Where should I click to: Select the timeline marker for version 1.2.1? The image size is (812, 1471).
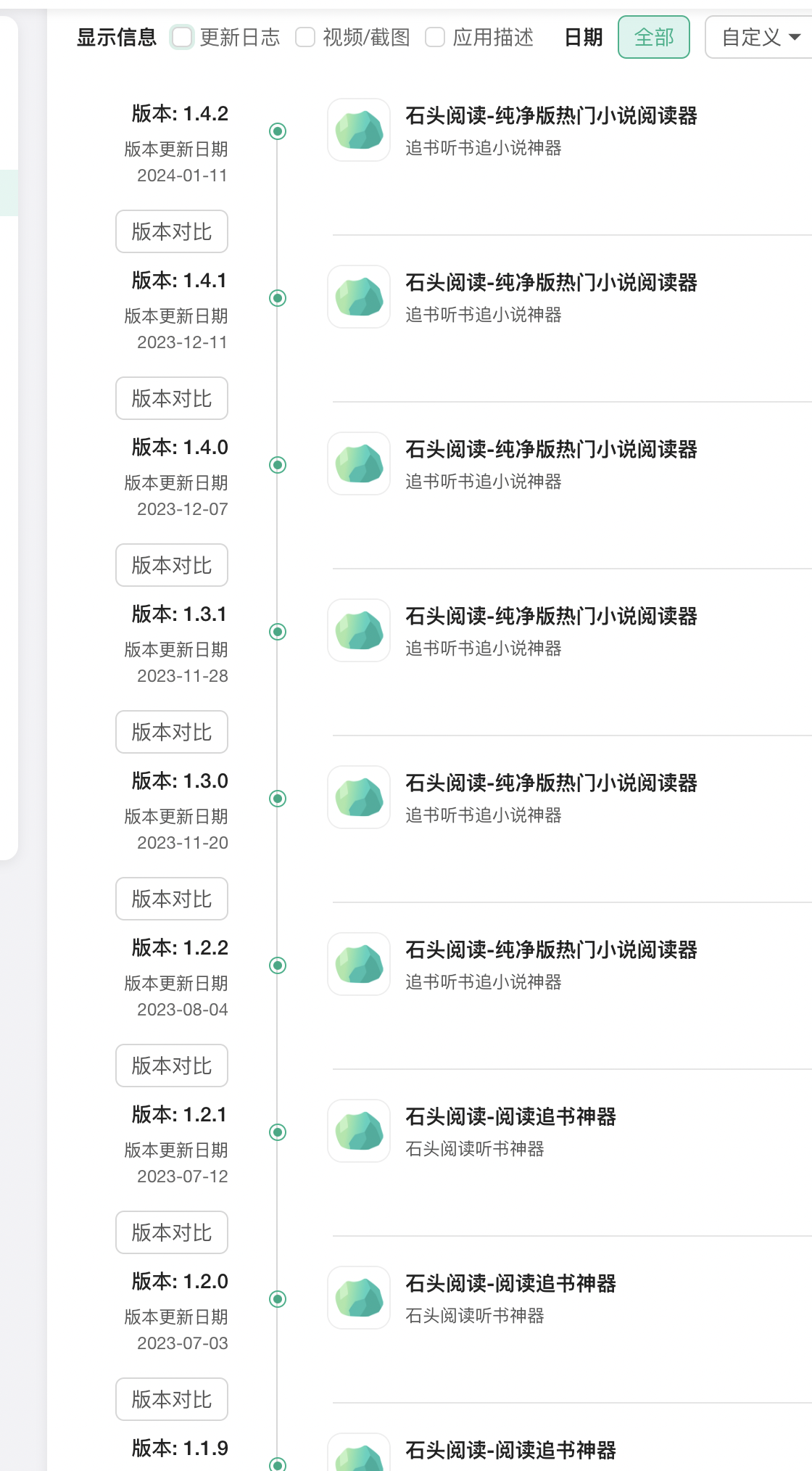click(x=278, y=1132)
